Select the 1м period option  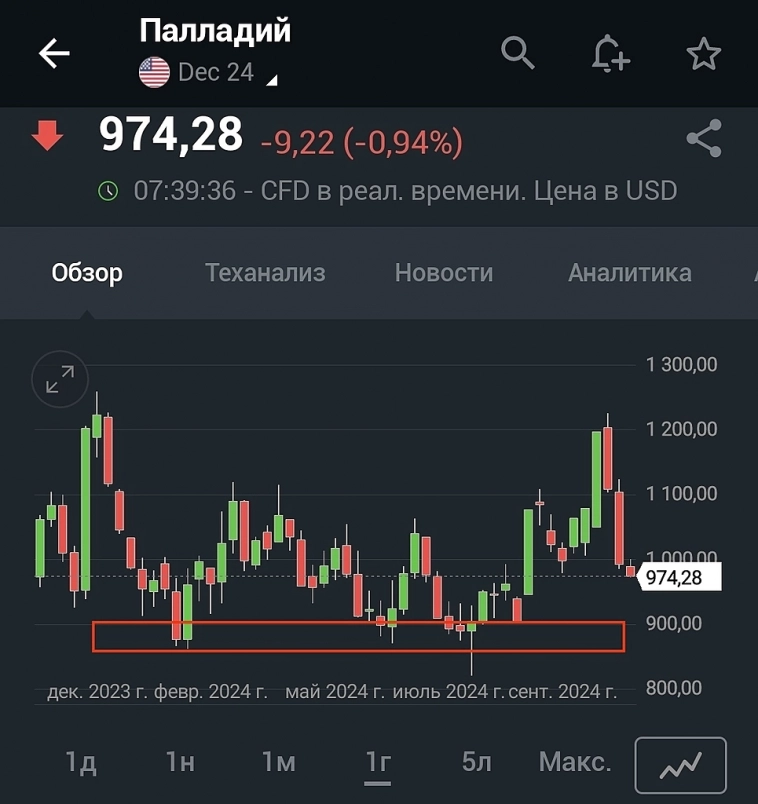[x=277, y=761]
